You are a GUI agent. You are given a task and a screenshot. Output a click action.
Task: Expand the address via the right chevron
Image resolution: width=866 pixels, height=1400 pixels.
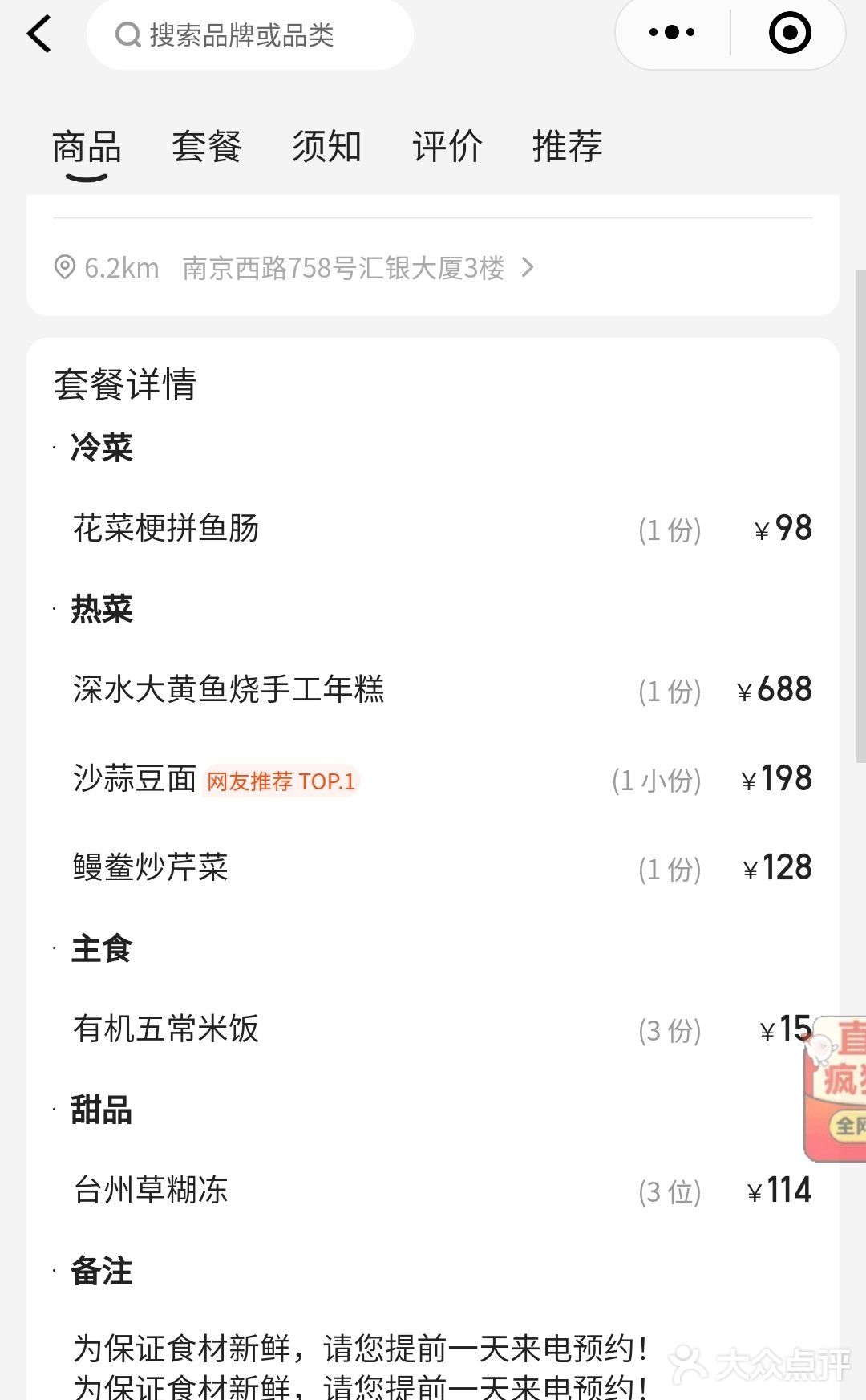click(529, 267)
